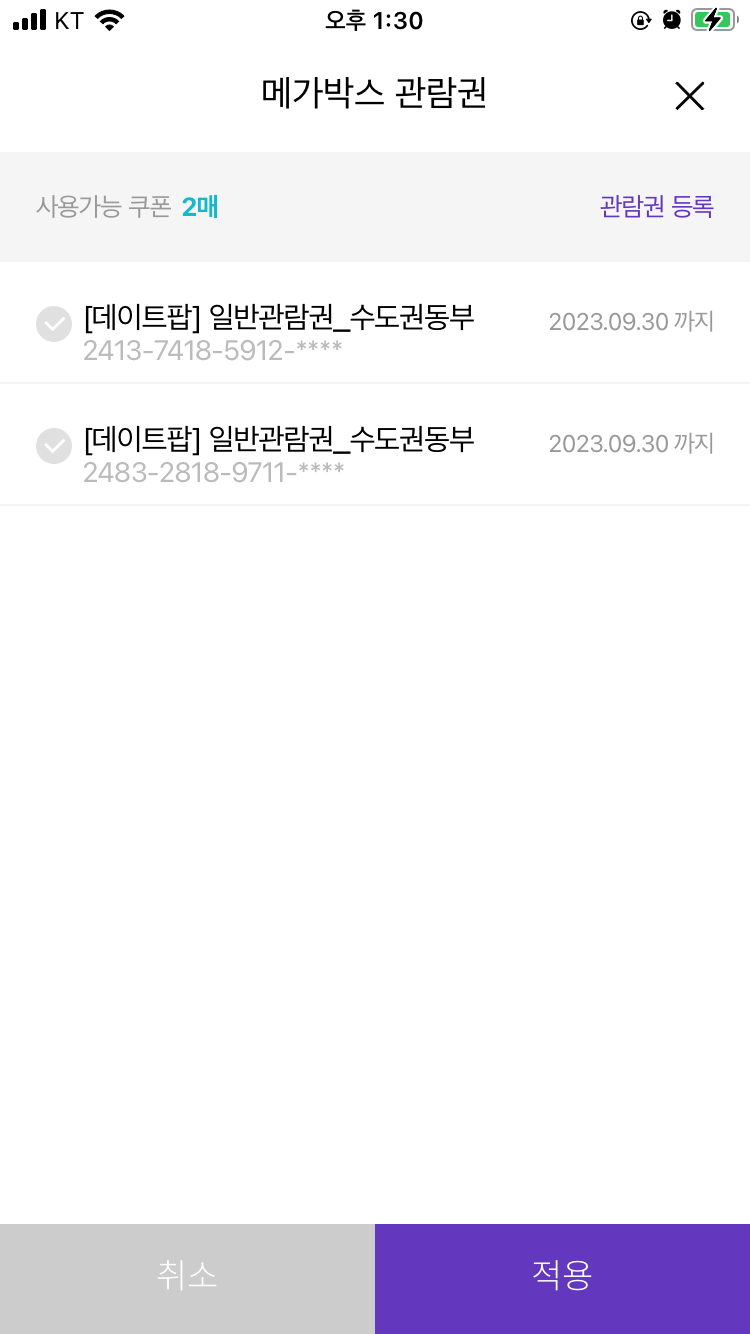Tap the grey check icon on second coupon
The width and height of the screenshot is (750, 1334).
click(54, 446)
